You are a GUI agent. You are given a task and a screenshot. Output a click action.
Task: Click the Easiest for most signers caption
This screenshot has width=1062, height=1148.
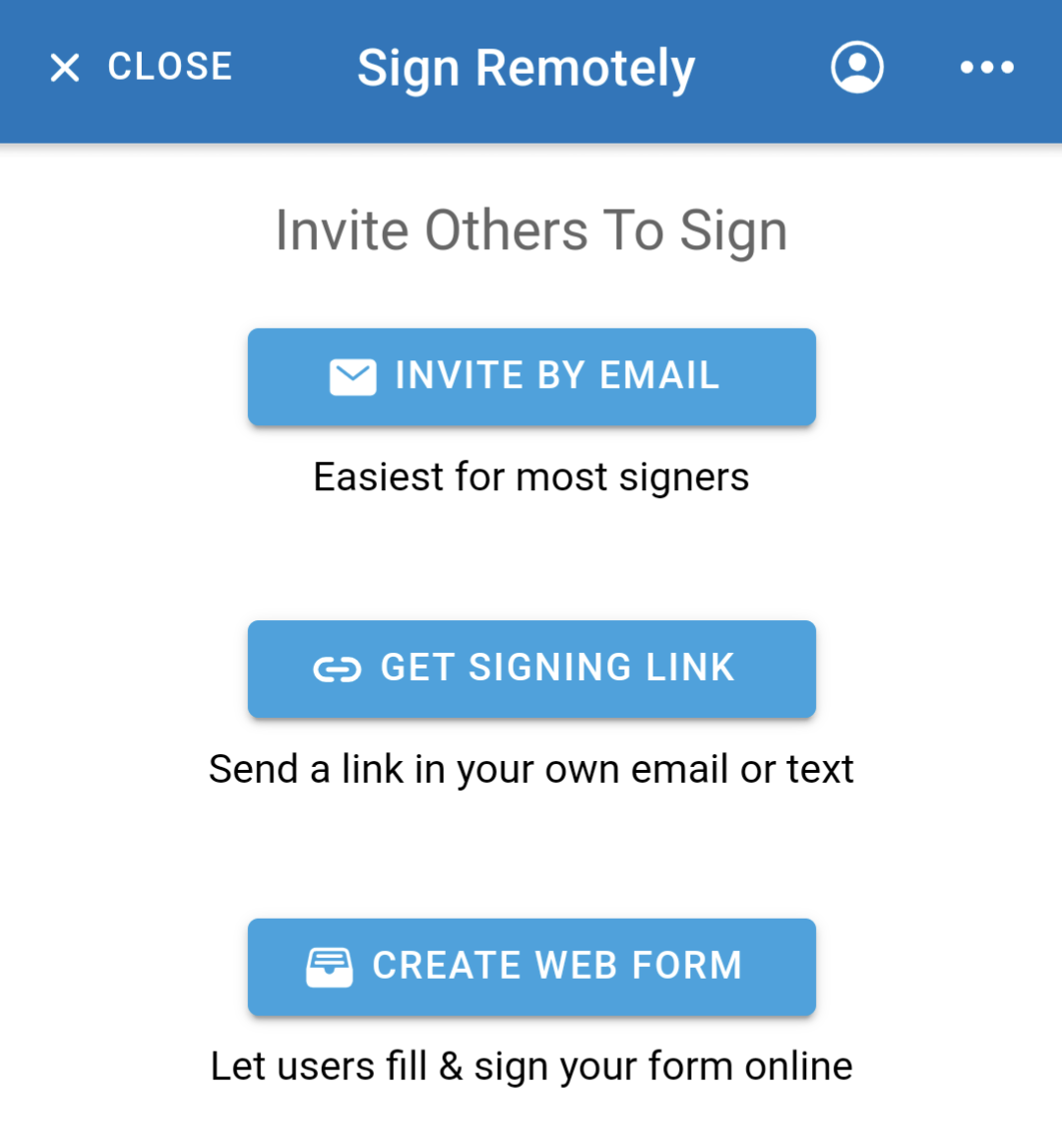point(531,477)
